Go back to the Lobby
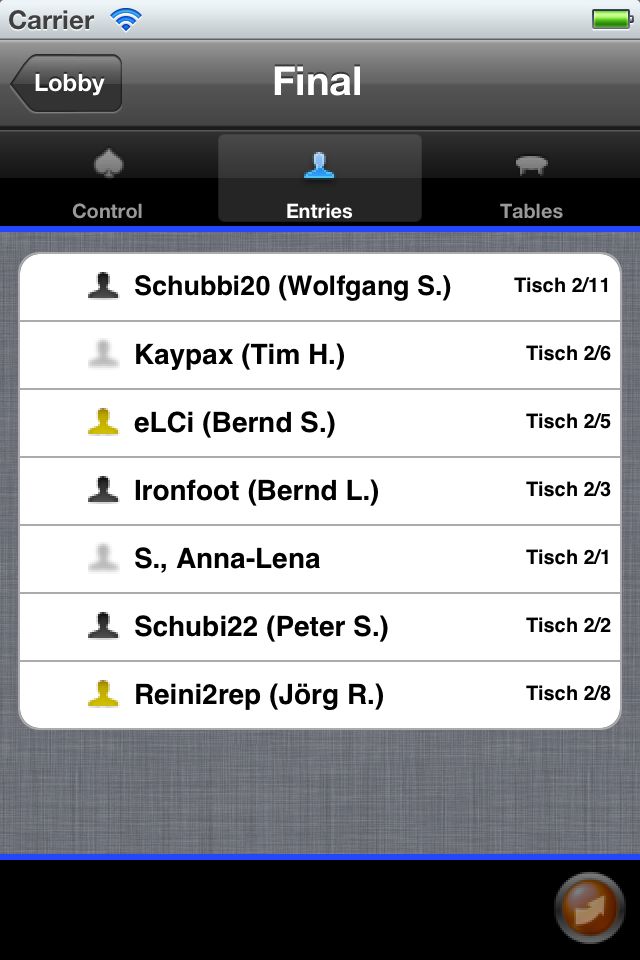 click(68, 83)
